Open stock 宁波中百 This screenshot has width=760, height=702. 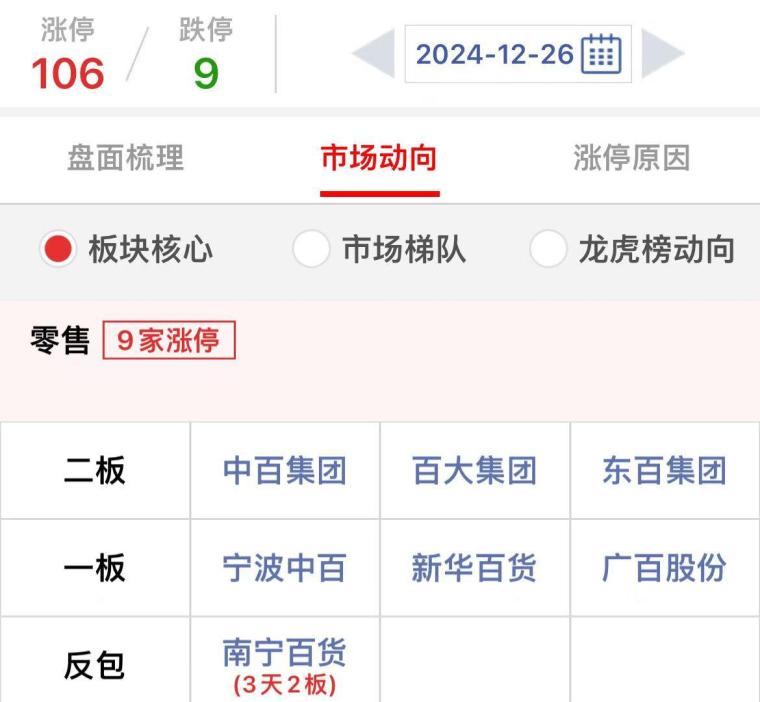[284, 568]
